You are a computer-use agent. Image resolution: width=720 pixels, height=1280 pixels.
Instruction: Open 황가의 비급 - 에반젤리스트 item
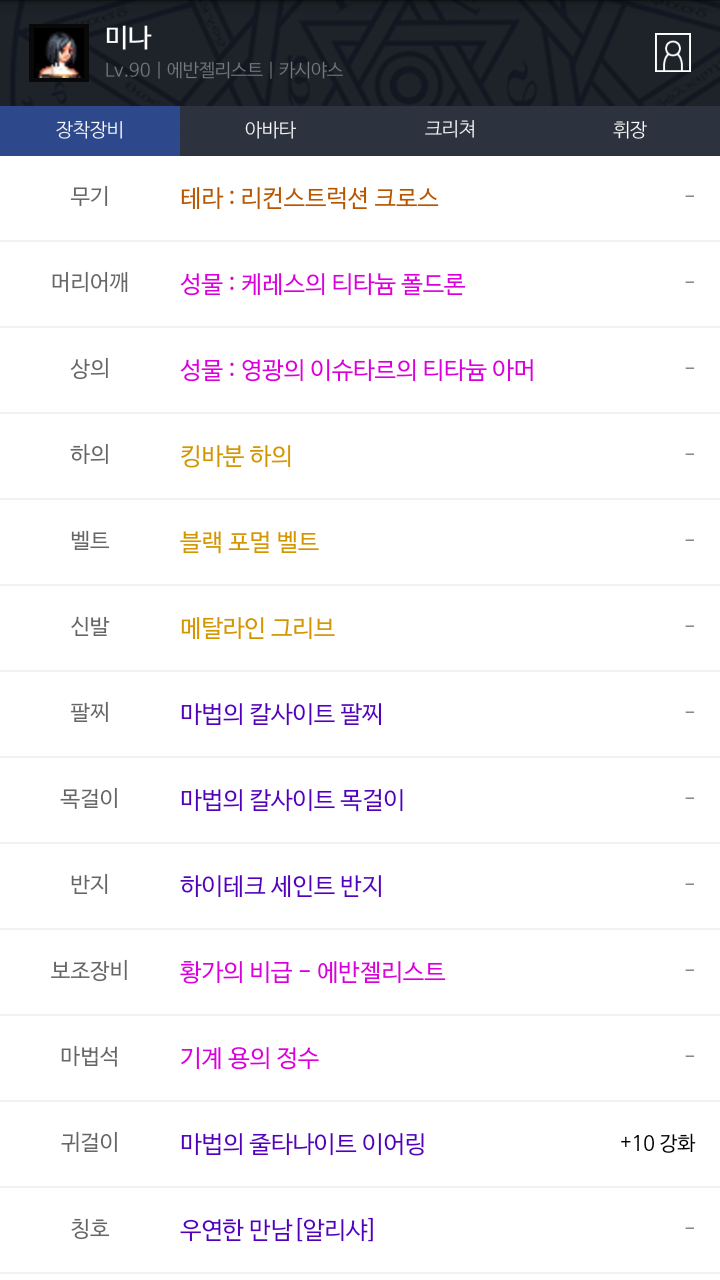pos(360,972)
